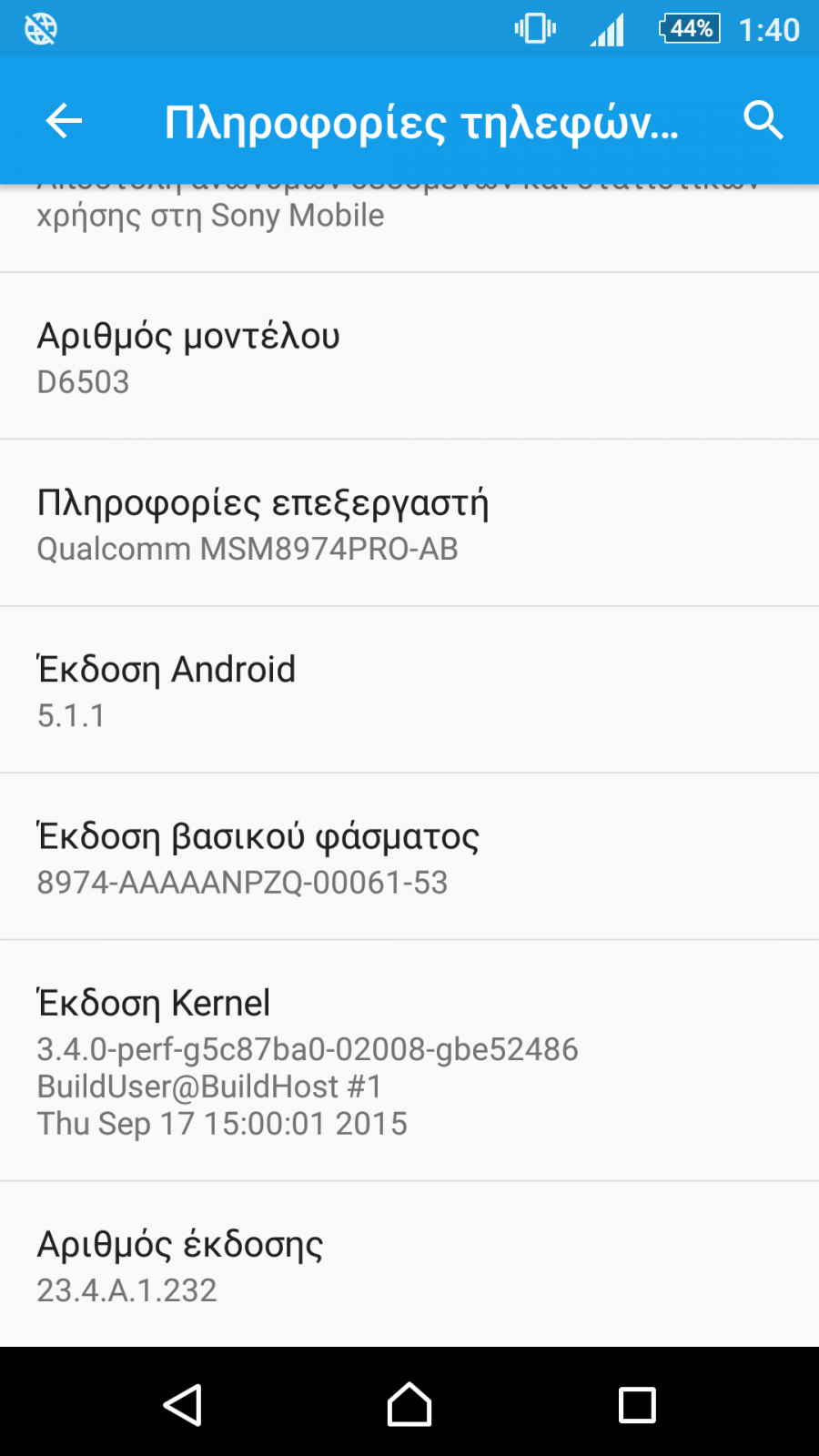Select the Πληροφορίες επεξεργαστή row
Image resolution: width=819 pixels, height=1456 pixels.
pyautogui.click(x=409, y=523)
